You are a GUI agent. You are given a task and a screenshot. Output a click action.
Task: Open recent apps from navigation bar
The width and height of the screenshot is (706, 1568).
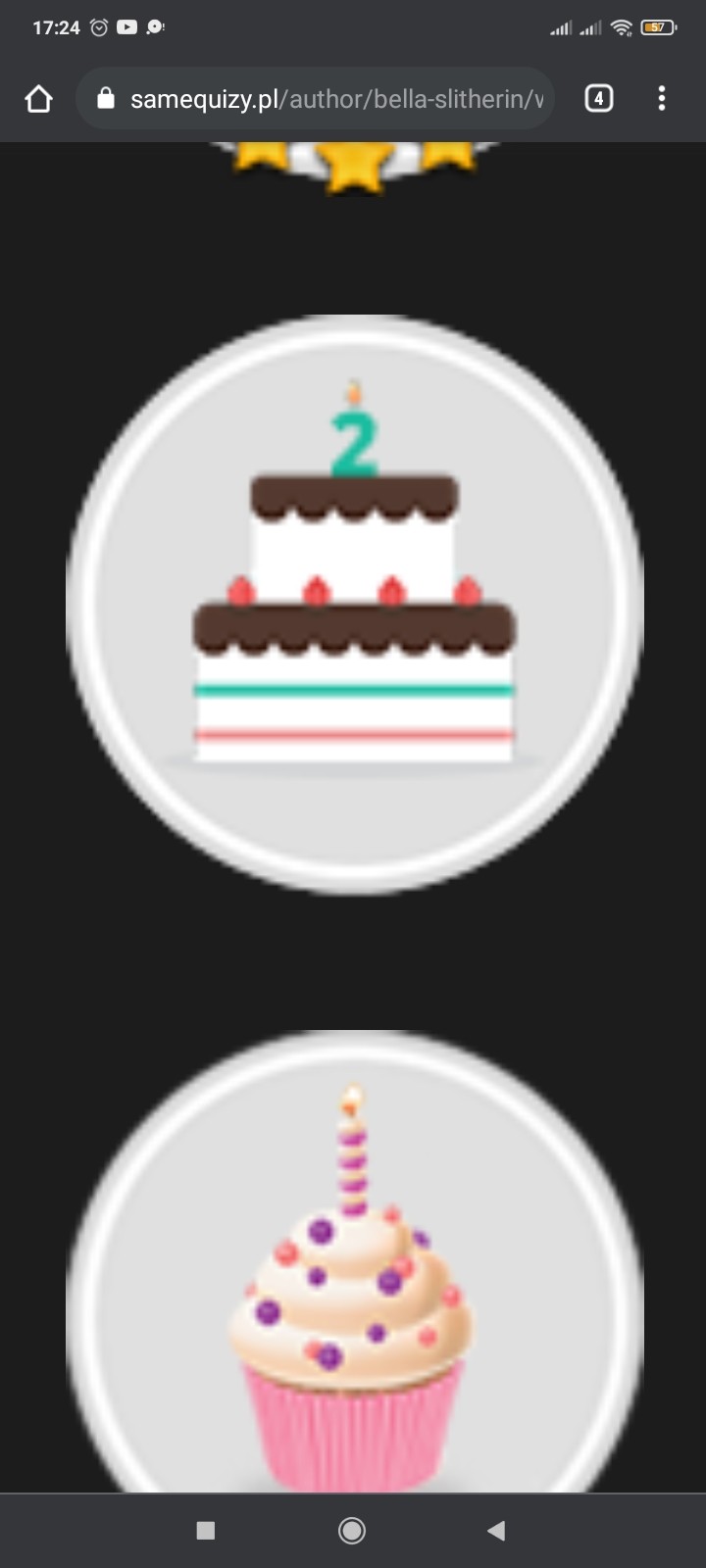pos(206,1530)
